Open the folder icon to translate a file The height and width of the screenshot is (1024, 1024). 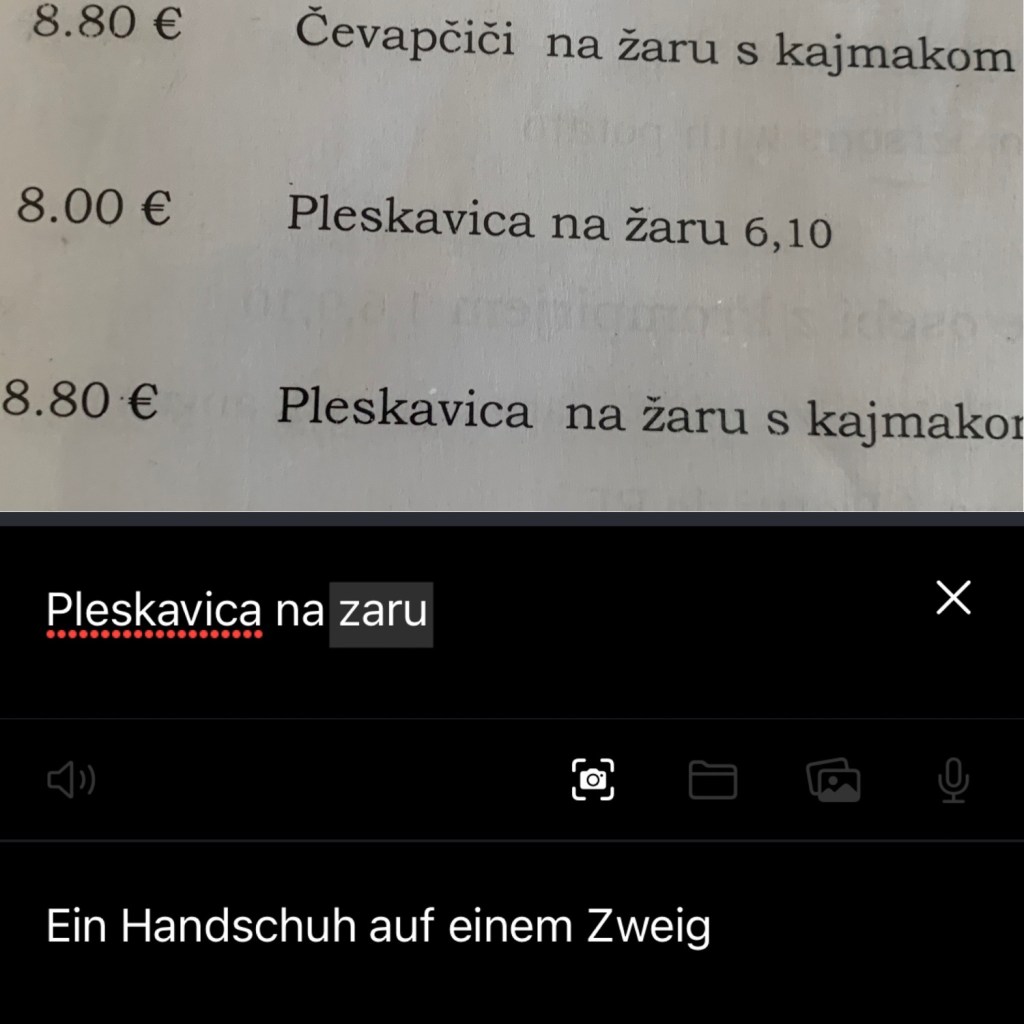(x=713, y=780)
